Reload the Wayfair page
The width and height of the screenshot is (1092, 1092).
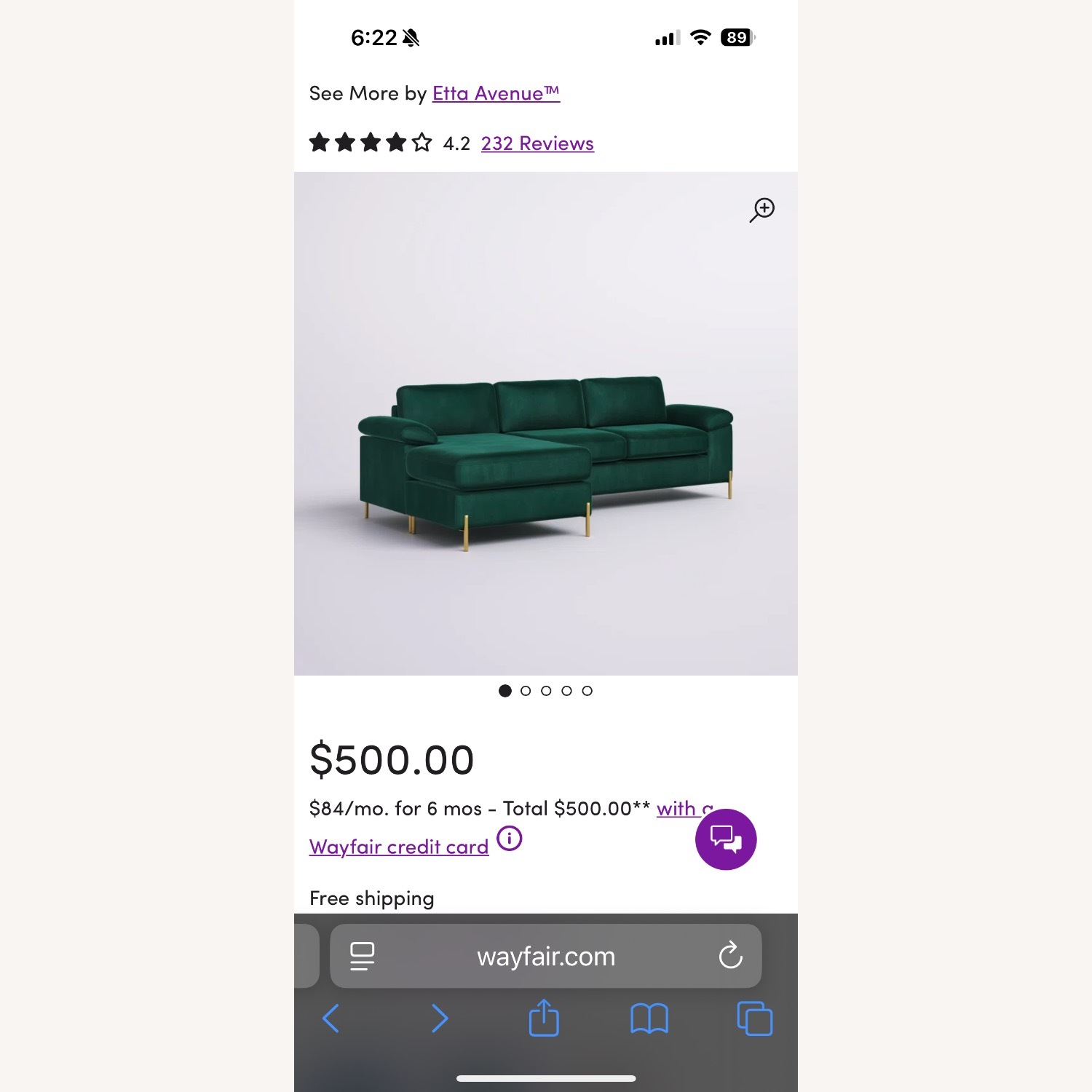click(x=730, y=956)
